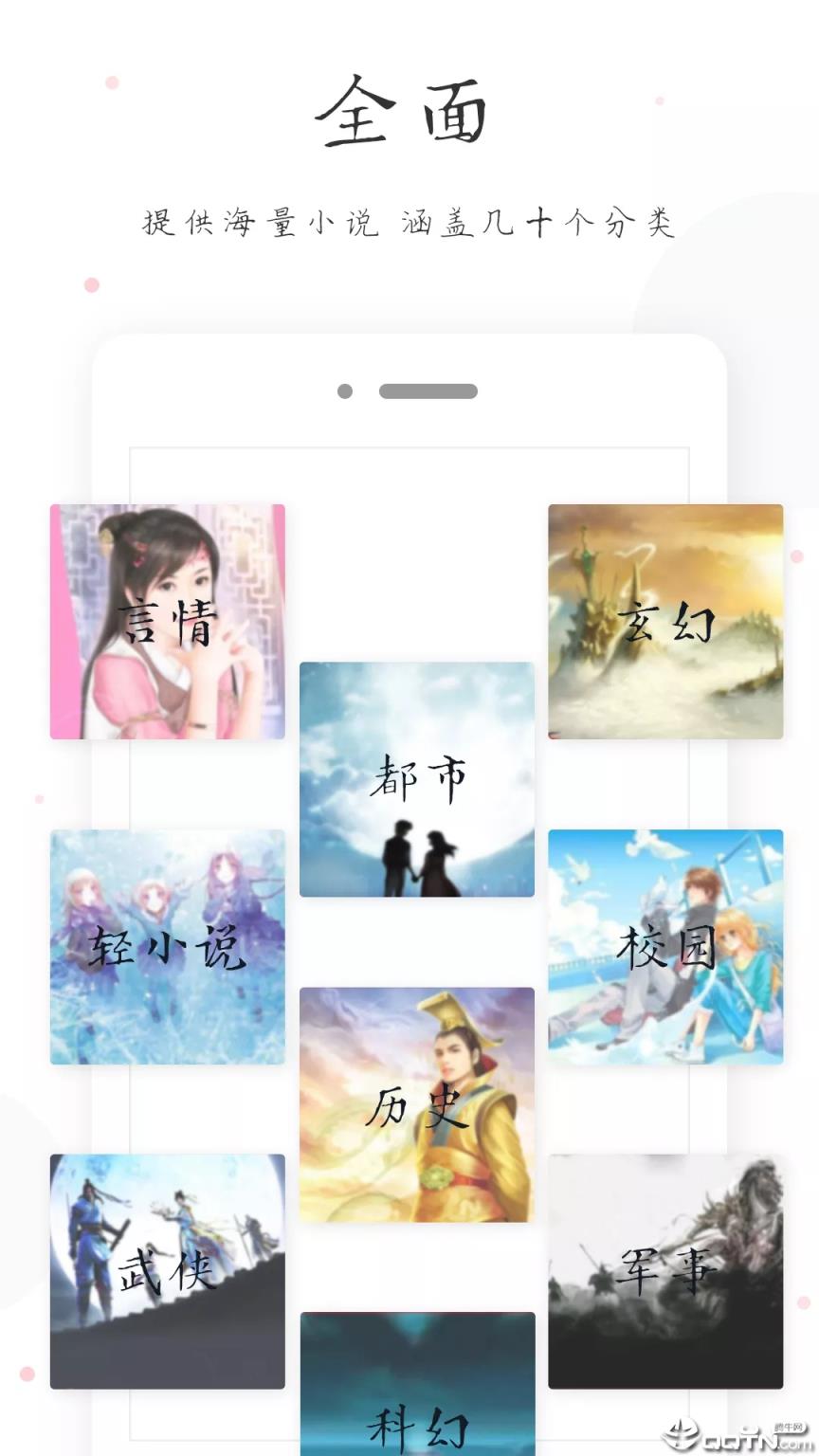Screen dimensions: 819x1456
Task: Select the 校园 campus category
Action: pos(666,948)
